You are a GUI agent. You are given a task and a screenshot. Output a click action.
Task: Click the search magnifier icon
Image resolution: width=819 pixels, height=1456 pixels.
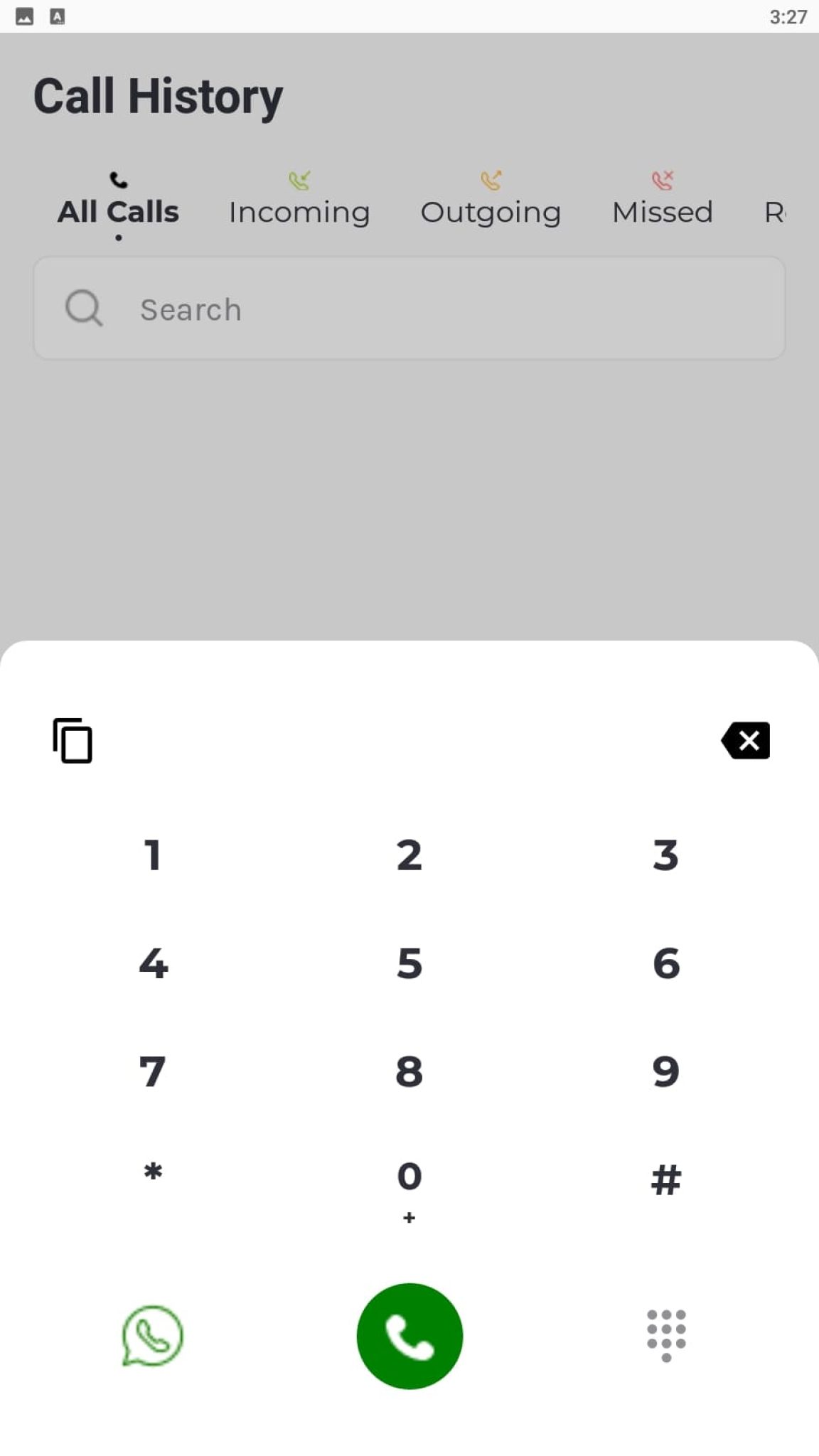point(83,309)
